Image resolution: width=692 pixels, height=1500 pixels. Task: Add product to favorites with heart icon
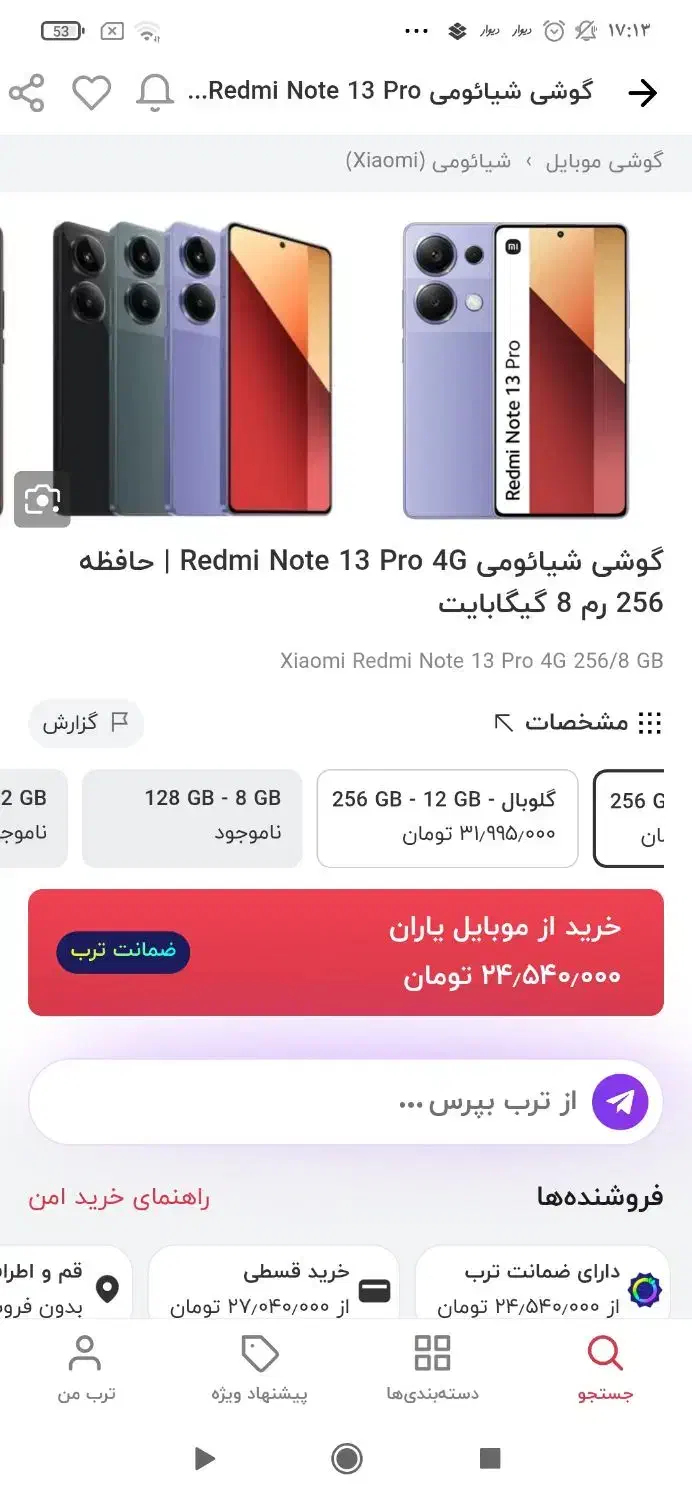point(91,93)
